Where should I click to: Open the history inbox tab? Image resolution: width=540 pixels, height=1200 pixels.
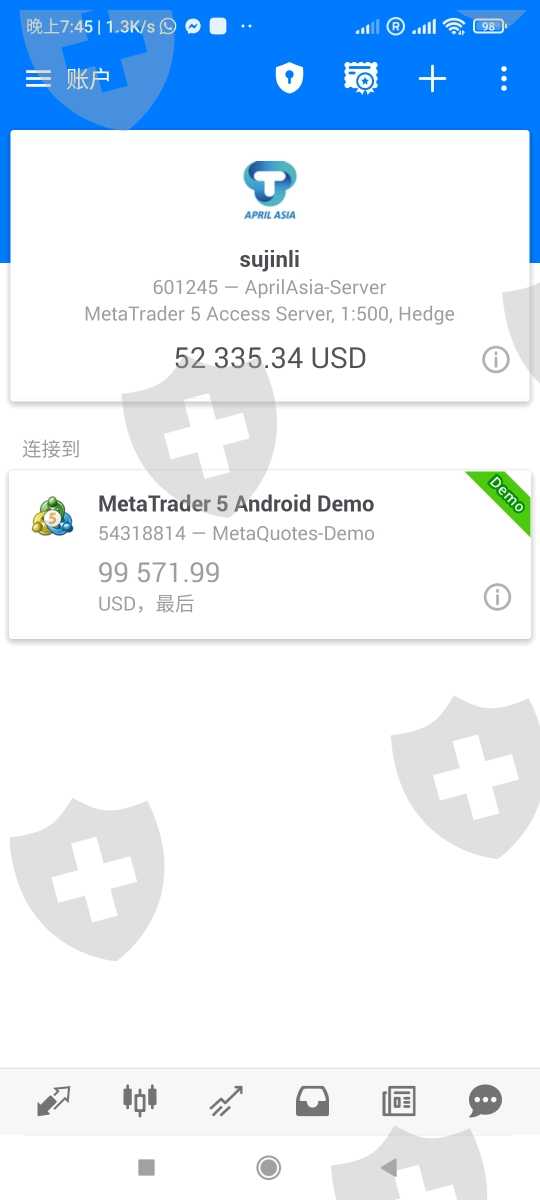312,1101
